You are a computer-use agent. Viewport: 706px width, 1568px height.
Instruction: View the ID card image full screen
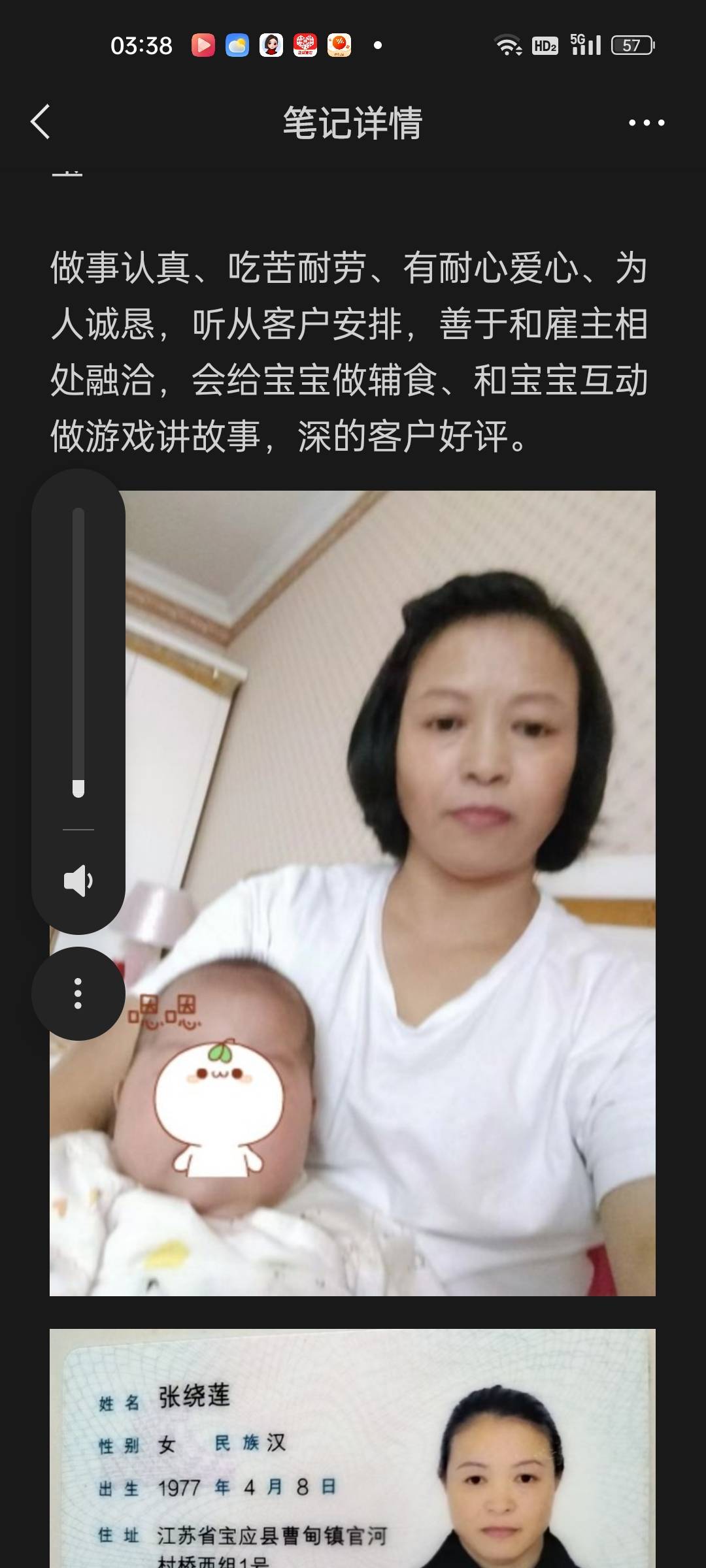tap(353, 1450)
